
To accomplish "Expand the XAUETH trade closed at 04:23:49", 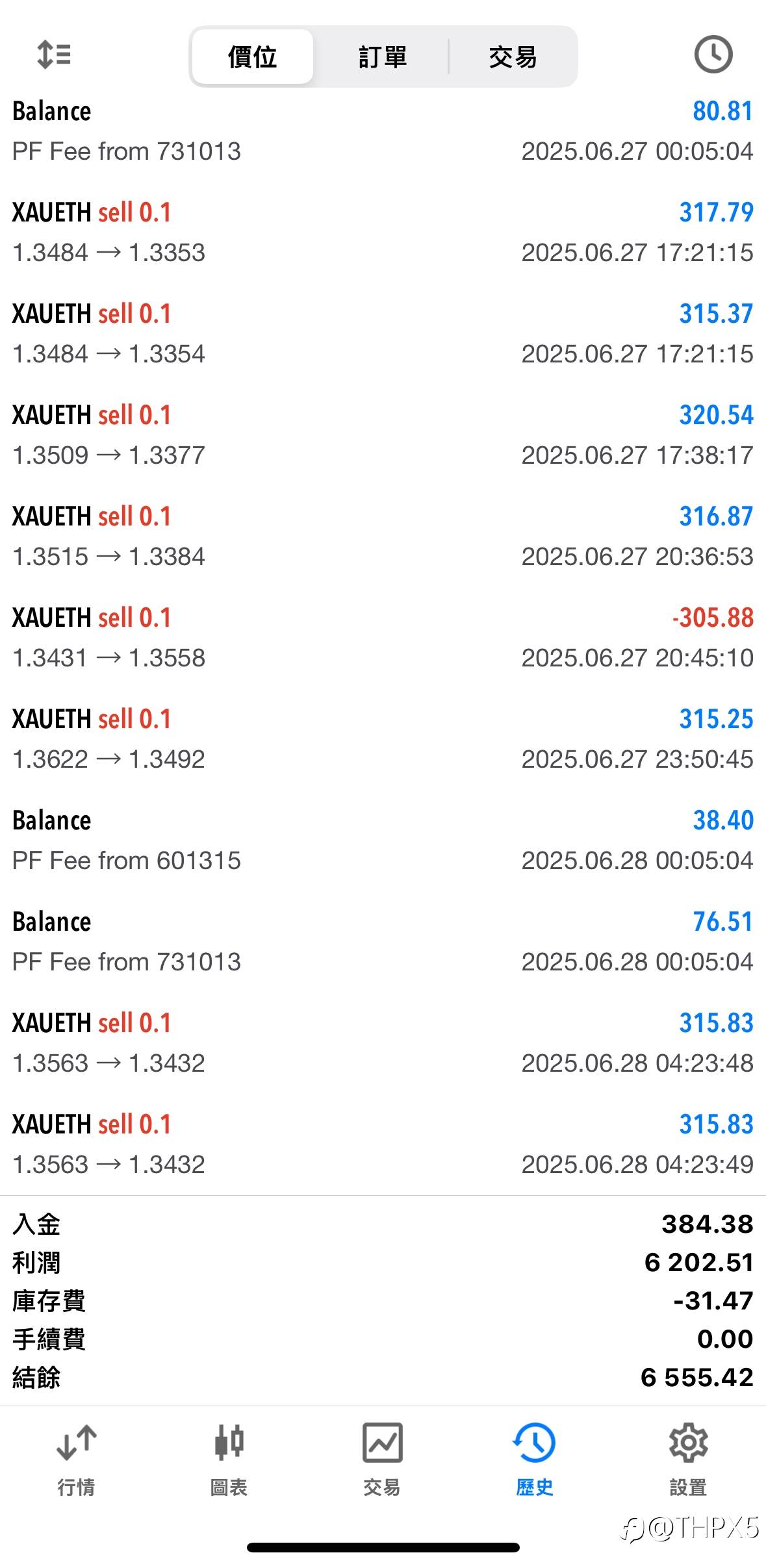I will [x=383, y=1144].
